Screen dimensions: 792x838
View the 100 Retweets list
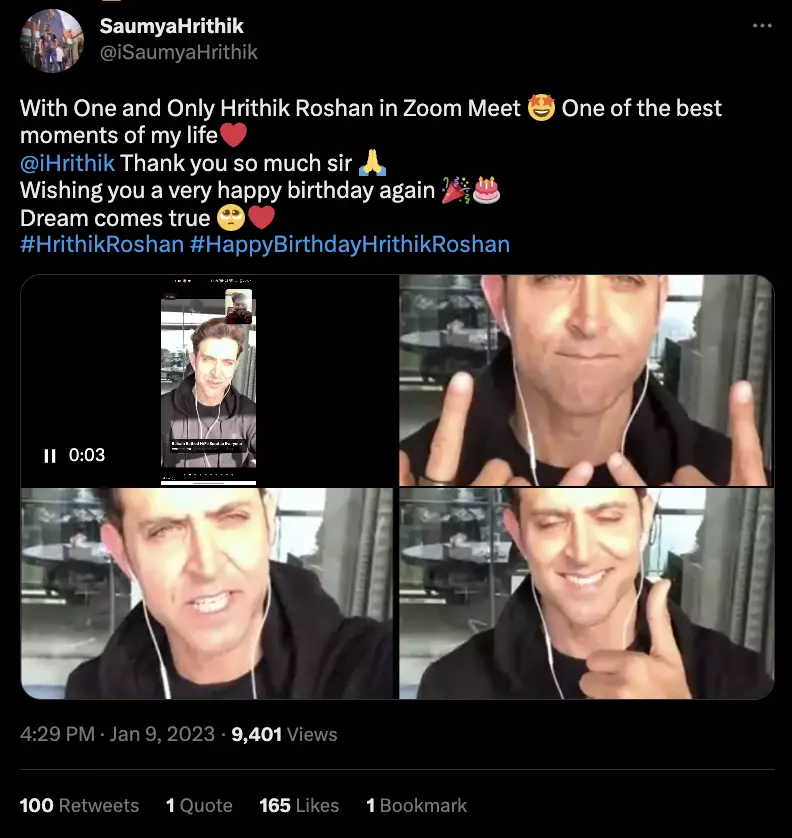(x=79, y=805)
